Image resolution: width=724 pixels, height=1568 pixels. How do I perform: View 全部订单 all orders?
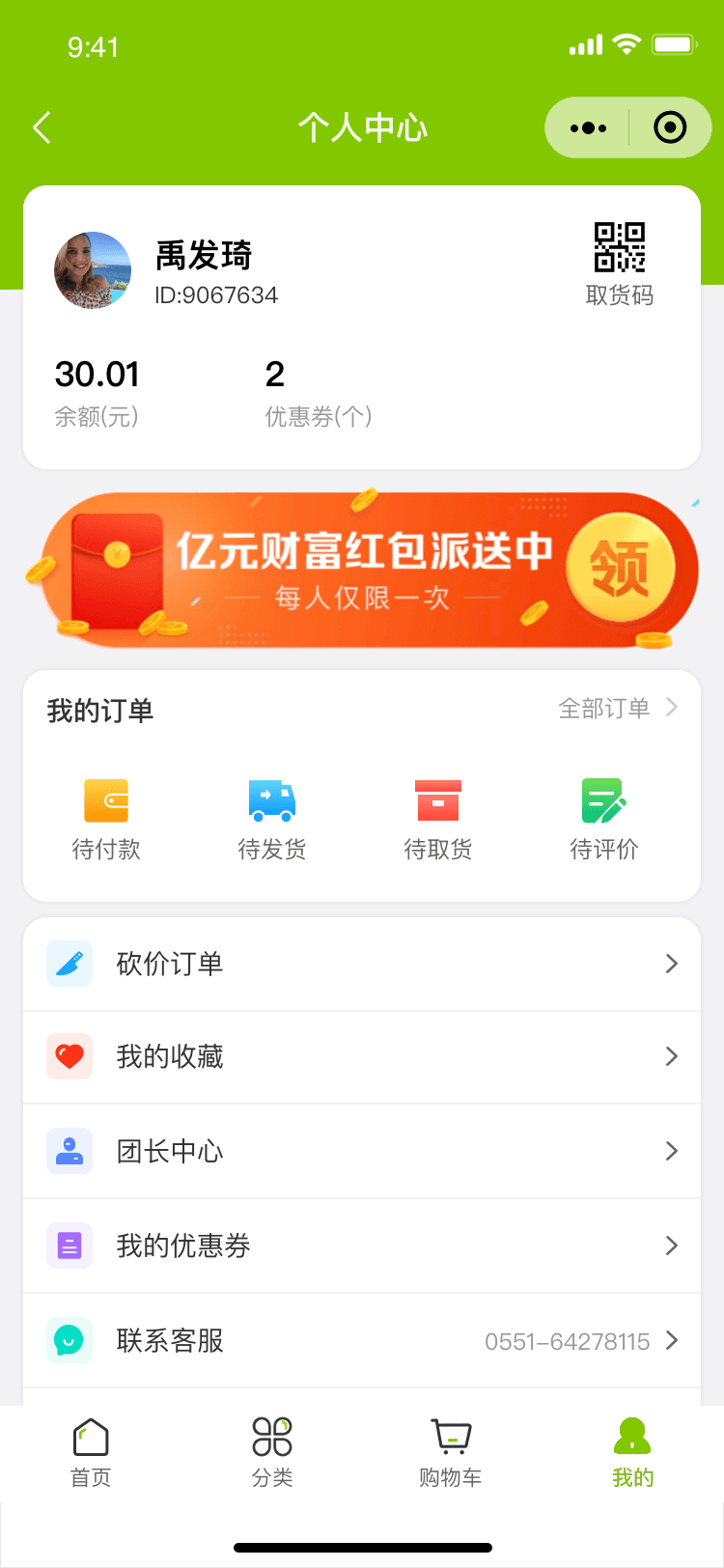(x=619, y=708)
